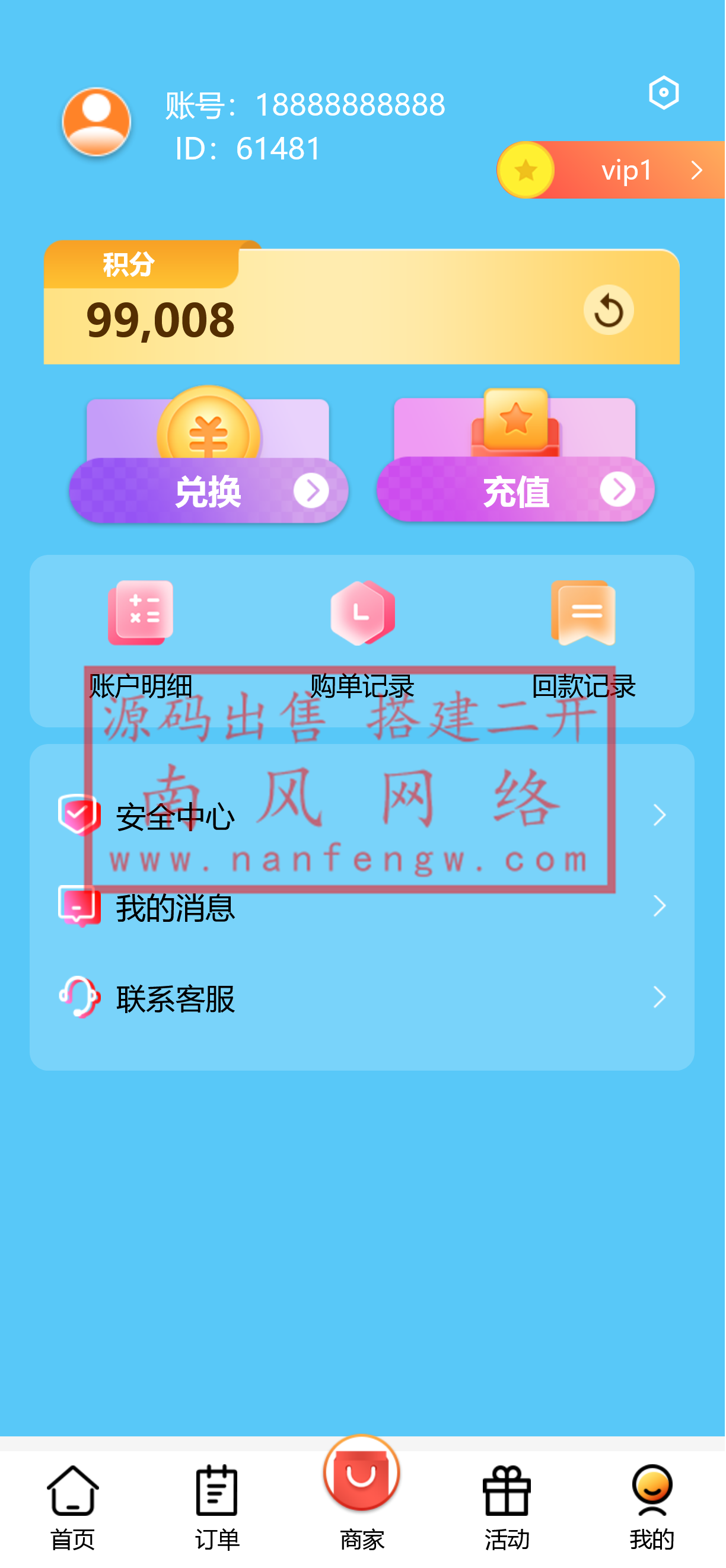726x1568 pixels.
Task: Open 联系客服 via its right chevron
Action: (x=660, y=997)
